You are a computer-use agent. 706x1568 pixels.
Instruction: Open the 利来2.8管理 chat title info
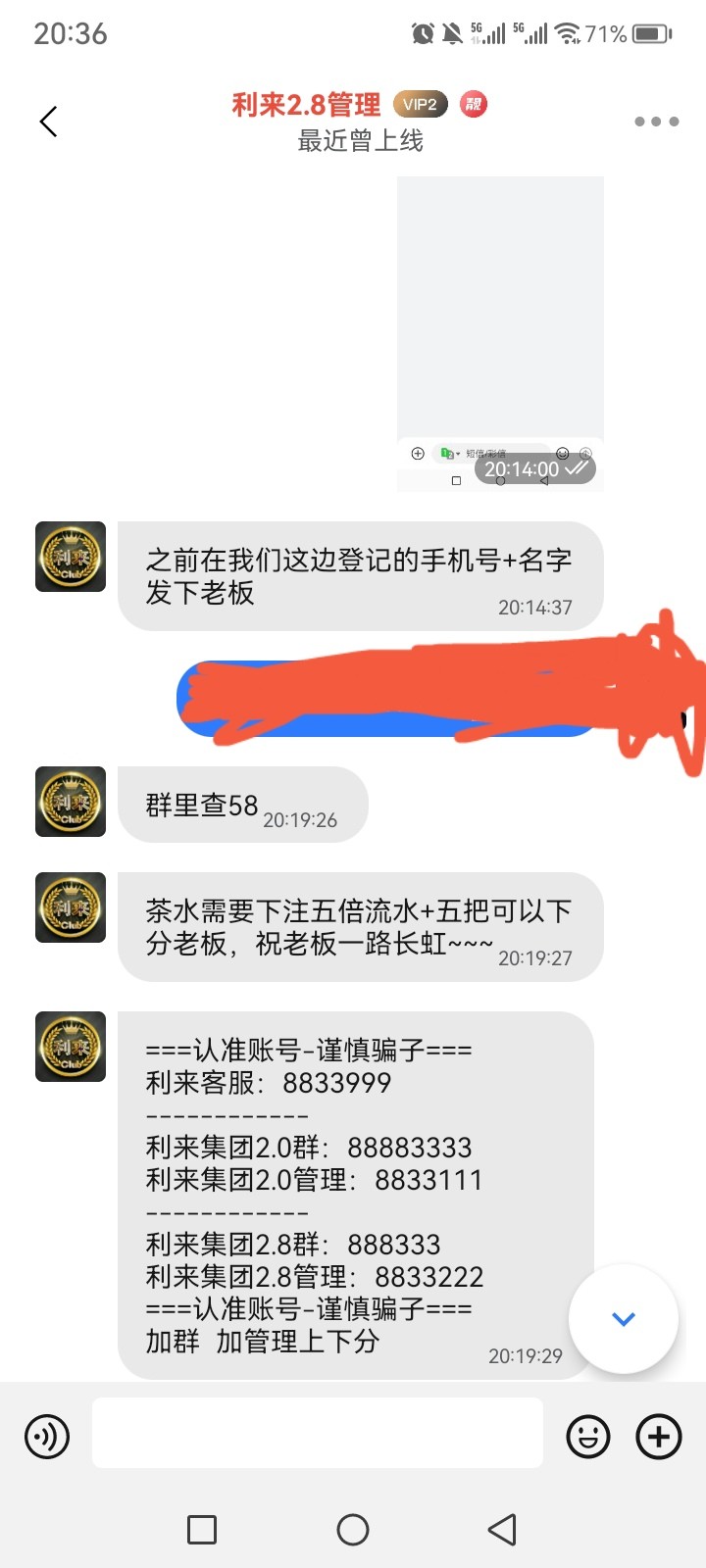(306, 105)
